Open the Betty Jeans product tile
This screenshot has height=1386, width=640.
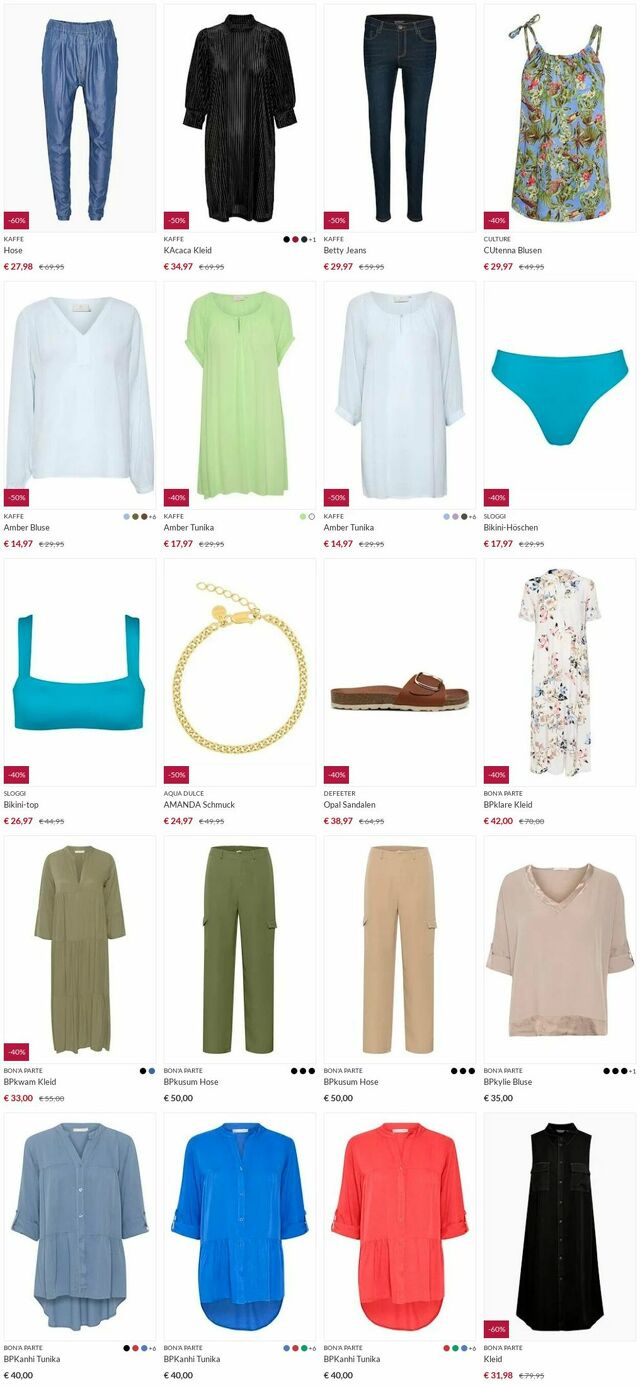[400, 118]
